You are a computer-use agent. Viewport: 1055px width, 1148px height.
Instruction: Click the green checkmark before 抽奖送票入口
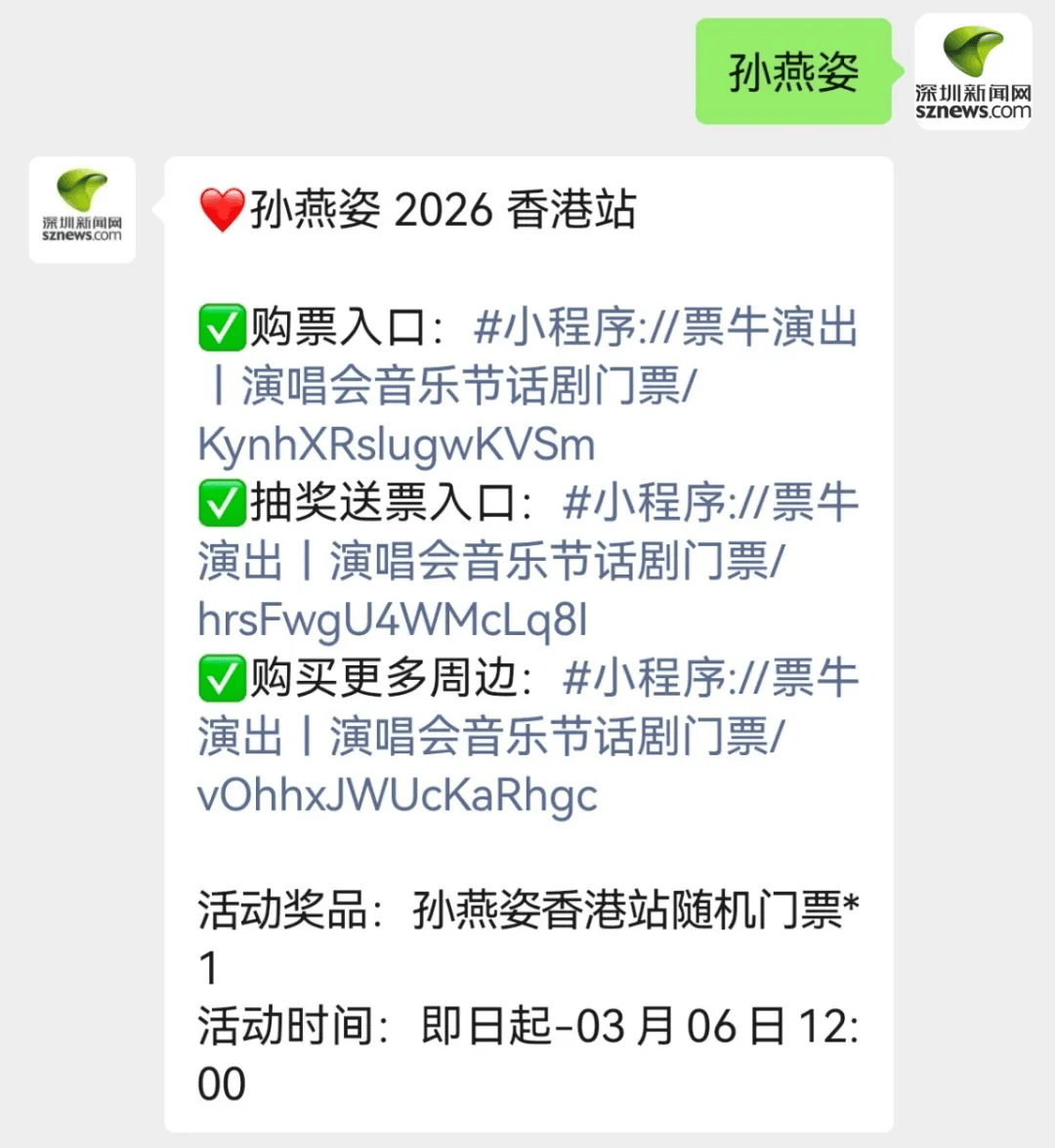click(221, 502)
